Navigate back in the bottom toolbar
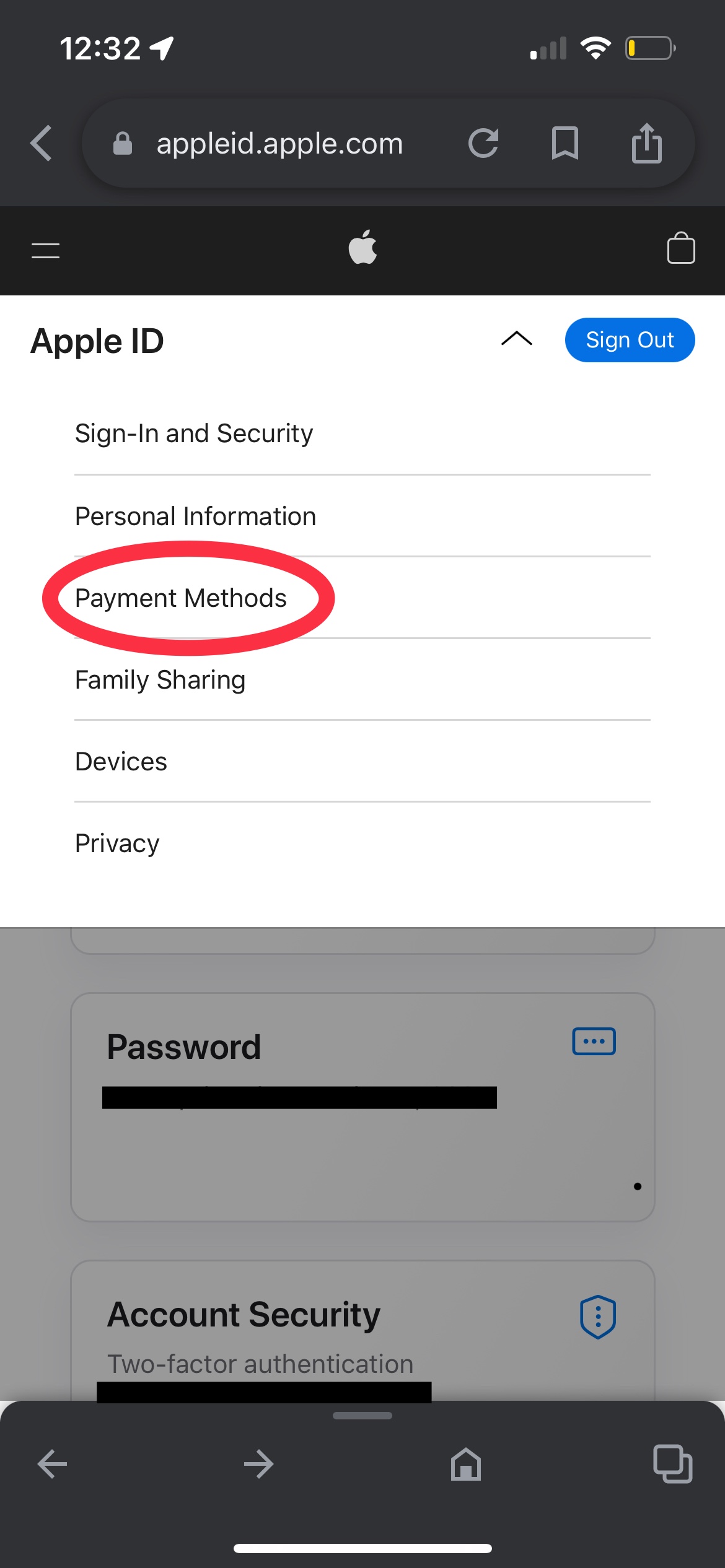This screenshot has height=1568, width=725. pyautogui.click(x=52, y=1465)
